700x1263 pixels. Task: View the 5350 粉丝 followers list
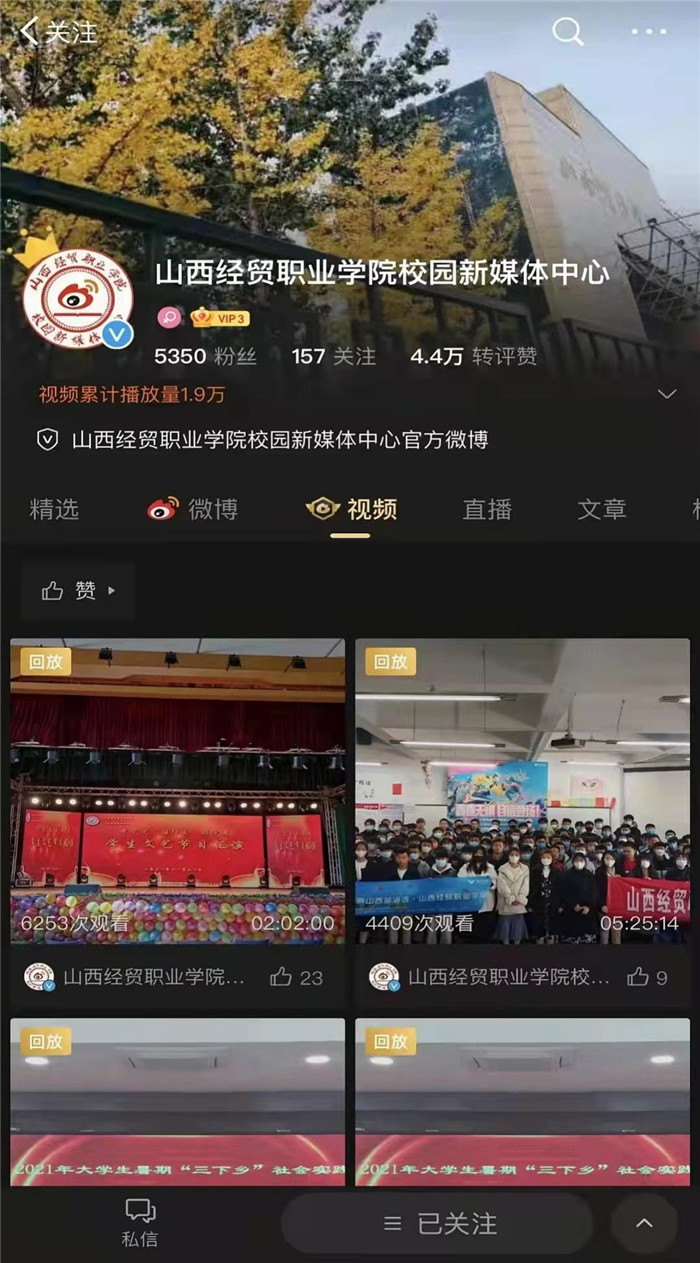click(x=206, y=356)
